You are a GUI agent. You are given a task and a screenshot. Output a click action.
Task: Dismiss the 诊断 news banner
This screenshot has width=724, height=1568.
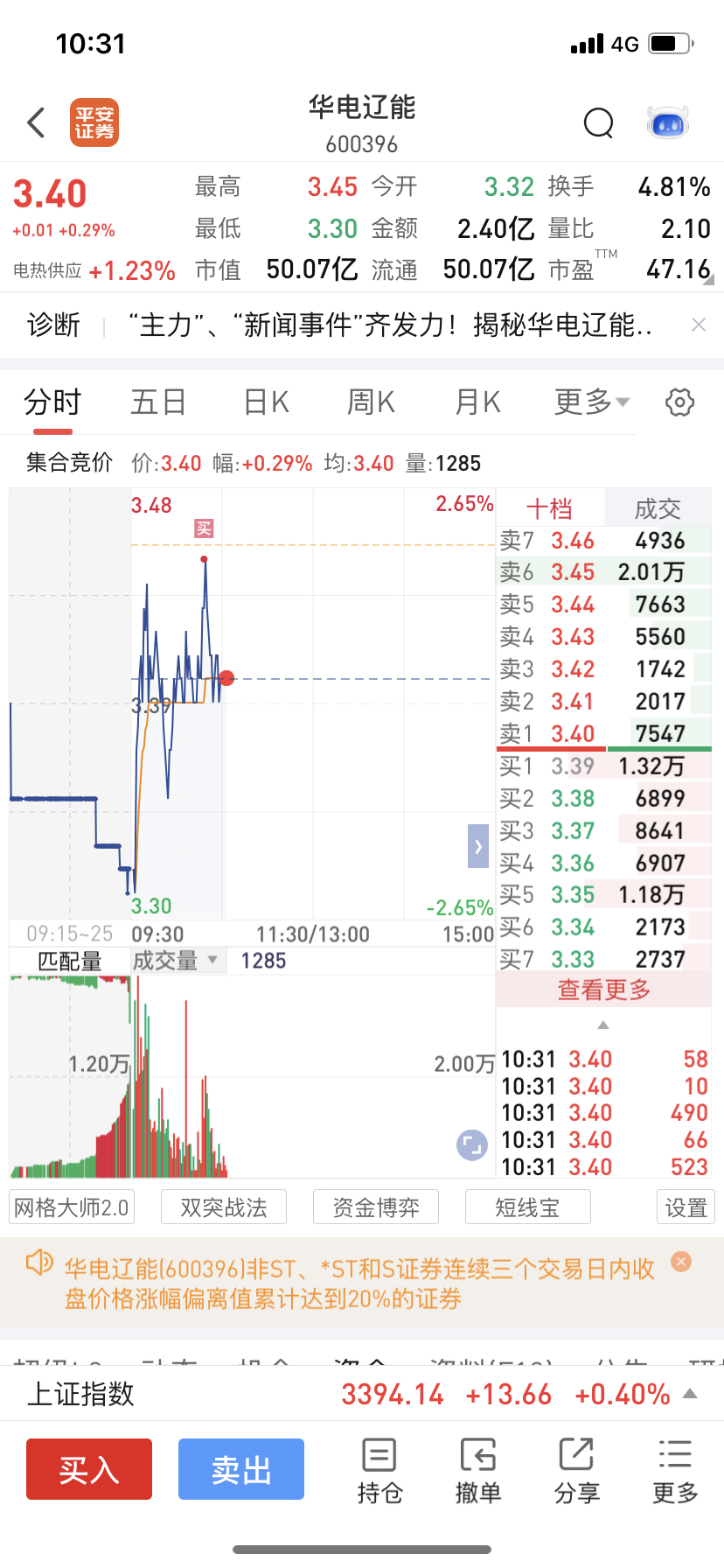699,325
